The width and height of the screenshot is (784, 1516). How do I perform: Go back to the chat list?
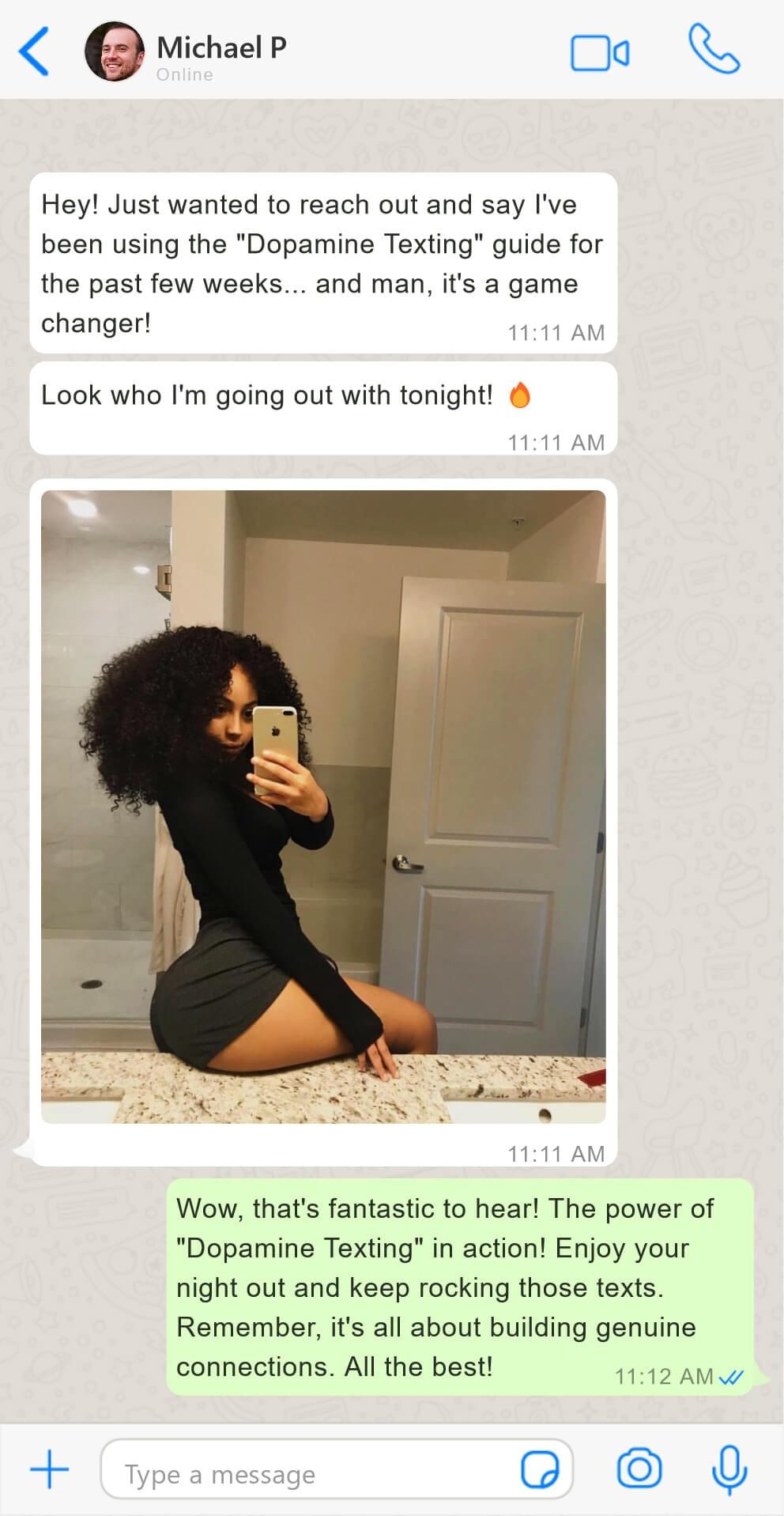(x=33, y=51)
